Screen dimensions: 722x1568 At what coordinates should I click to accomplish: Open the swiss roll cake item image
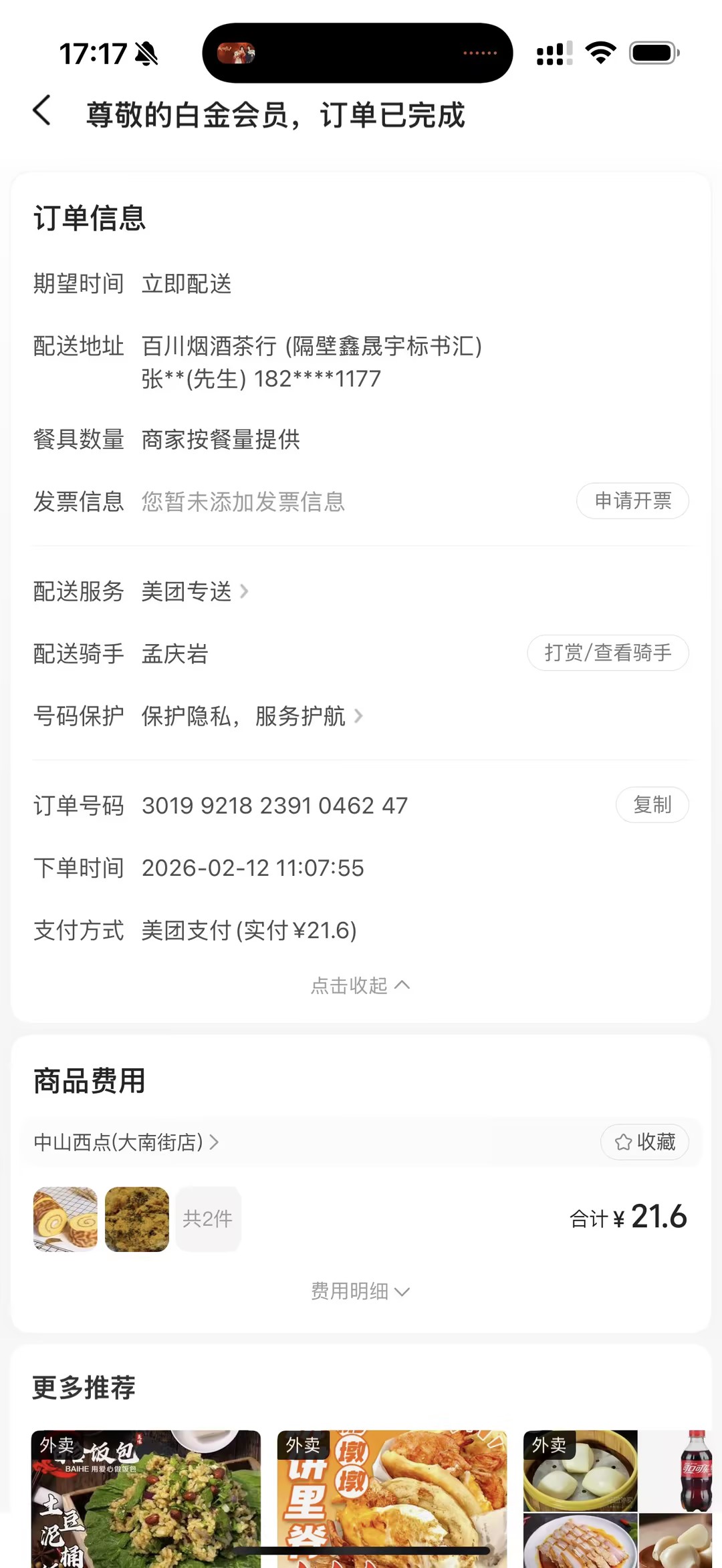66,1219
